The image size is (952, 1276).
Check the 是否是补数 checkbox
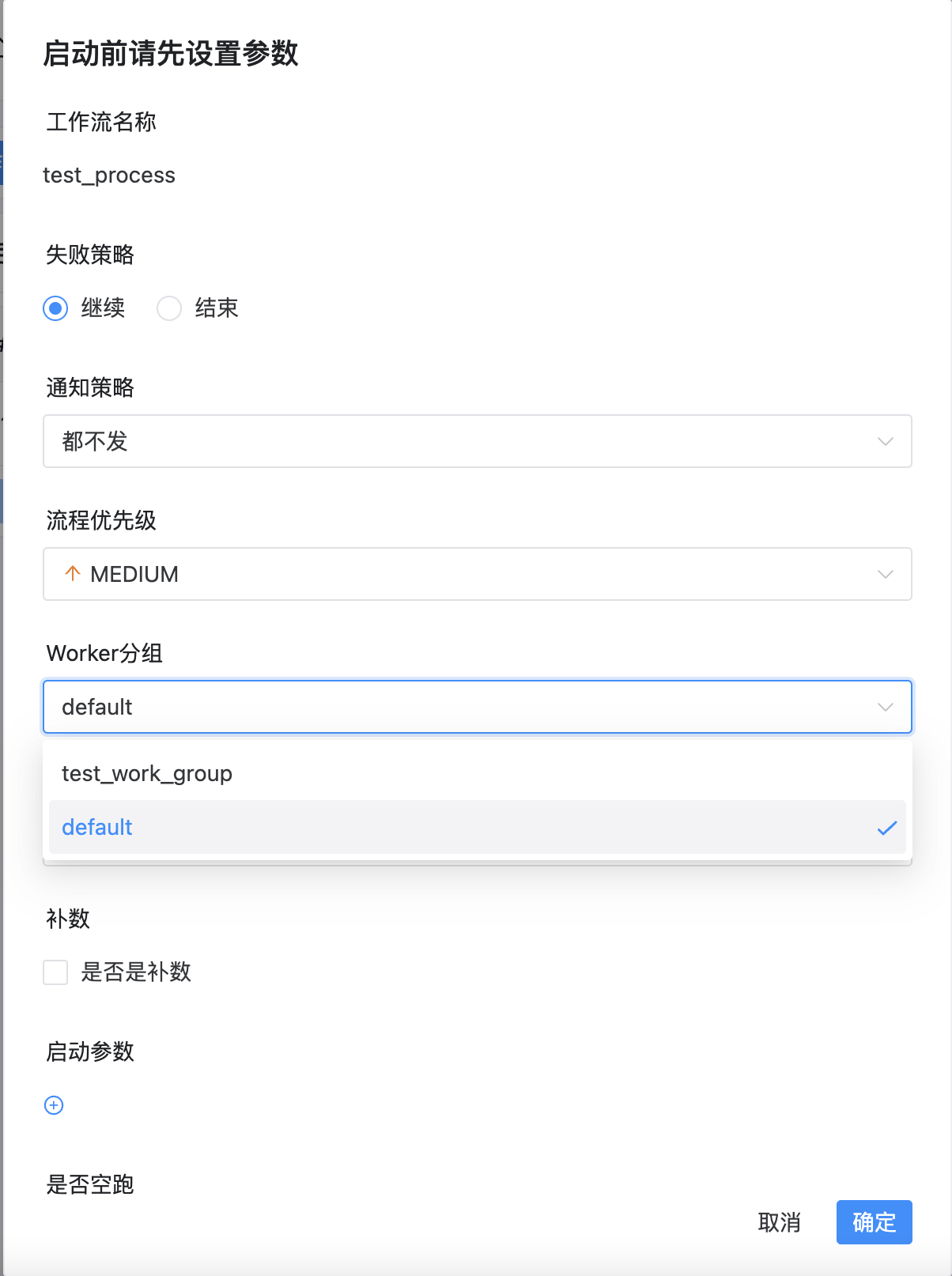tap(55, 972)
